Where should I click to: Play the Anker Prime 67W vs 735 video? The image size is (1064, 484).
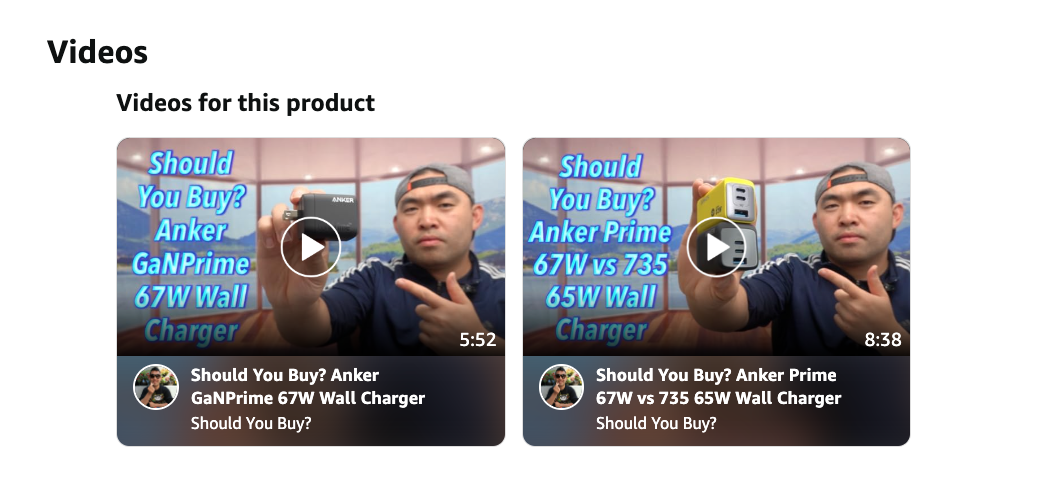[716, 247]
